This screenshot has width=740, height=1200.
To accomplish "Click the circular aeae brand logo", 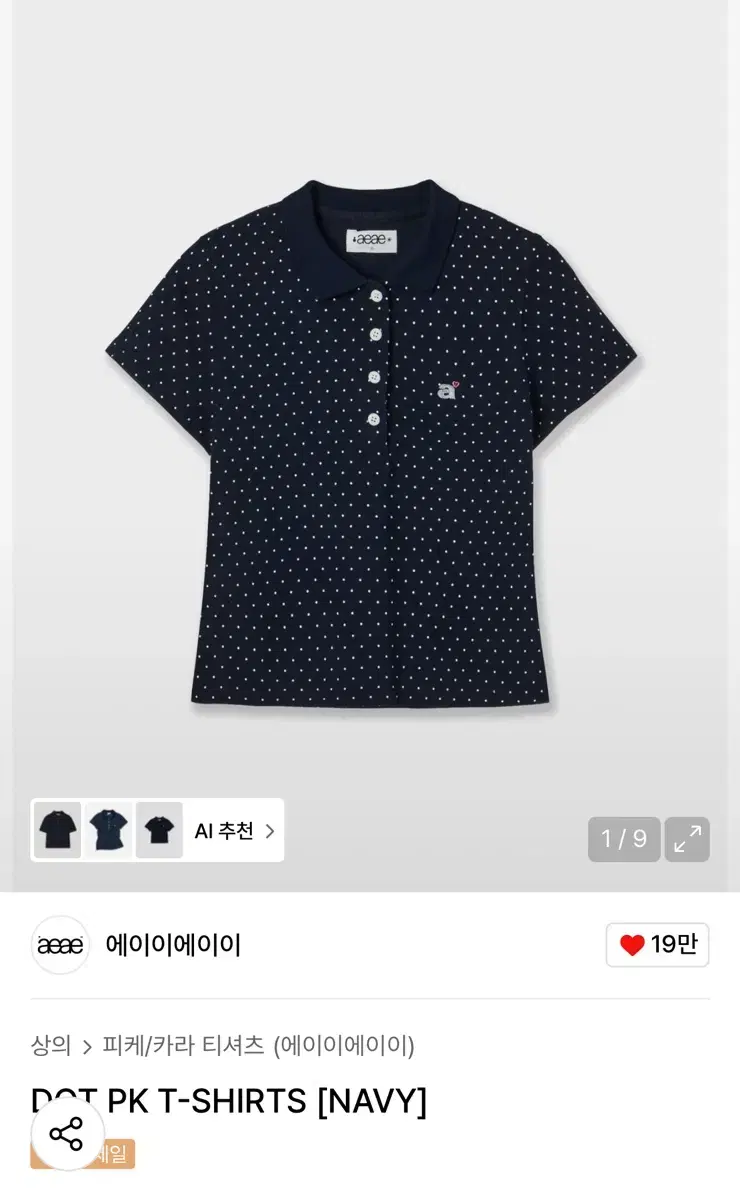I will (x=59, y=945).
